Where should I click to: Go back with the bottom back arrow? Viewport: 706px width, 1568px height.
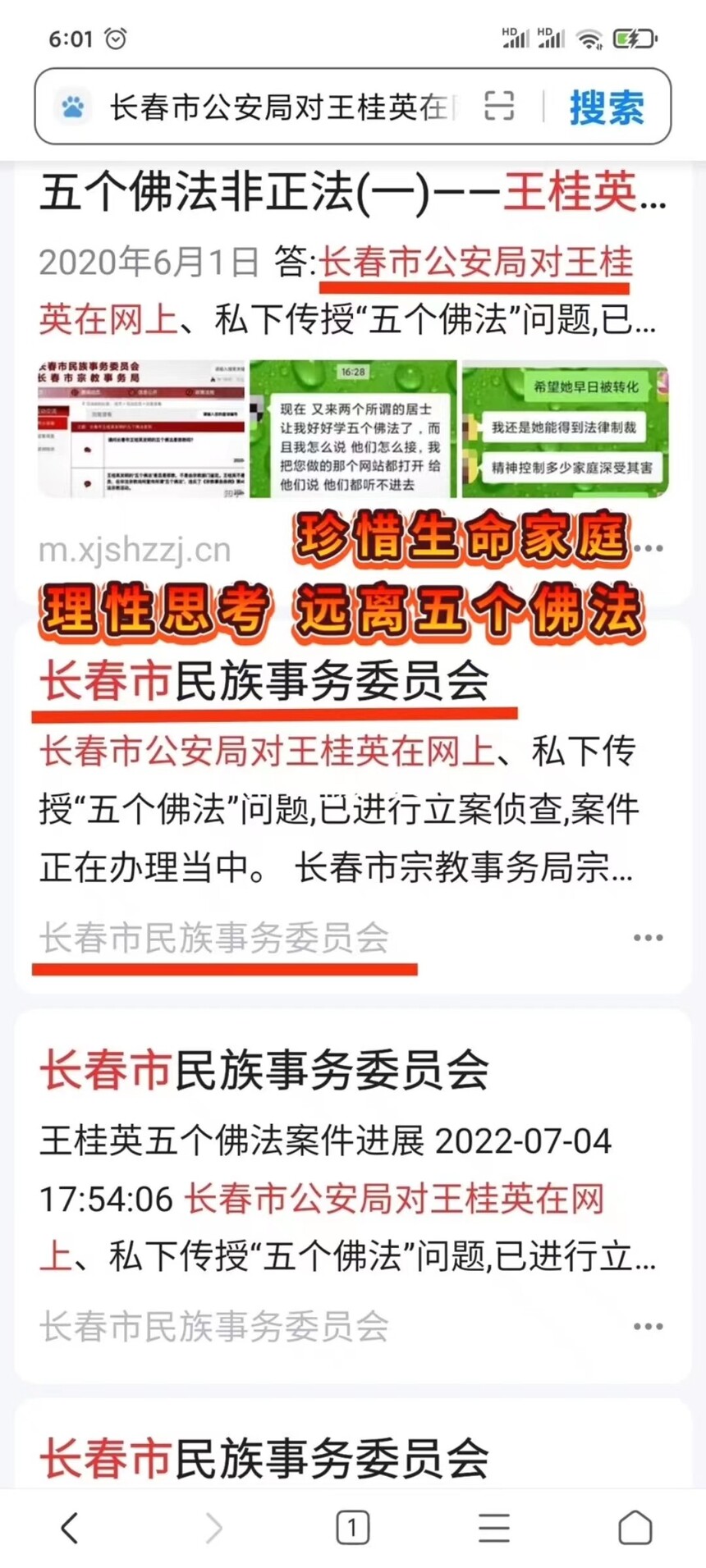click(x=71, y=1527)
